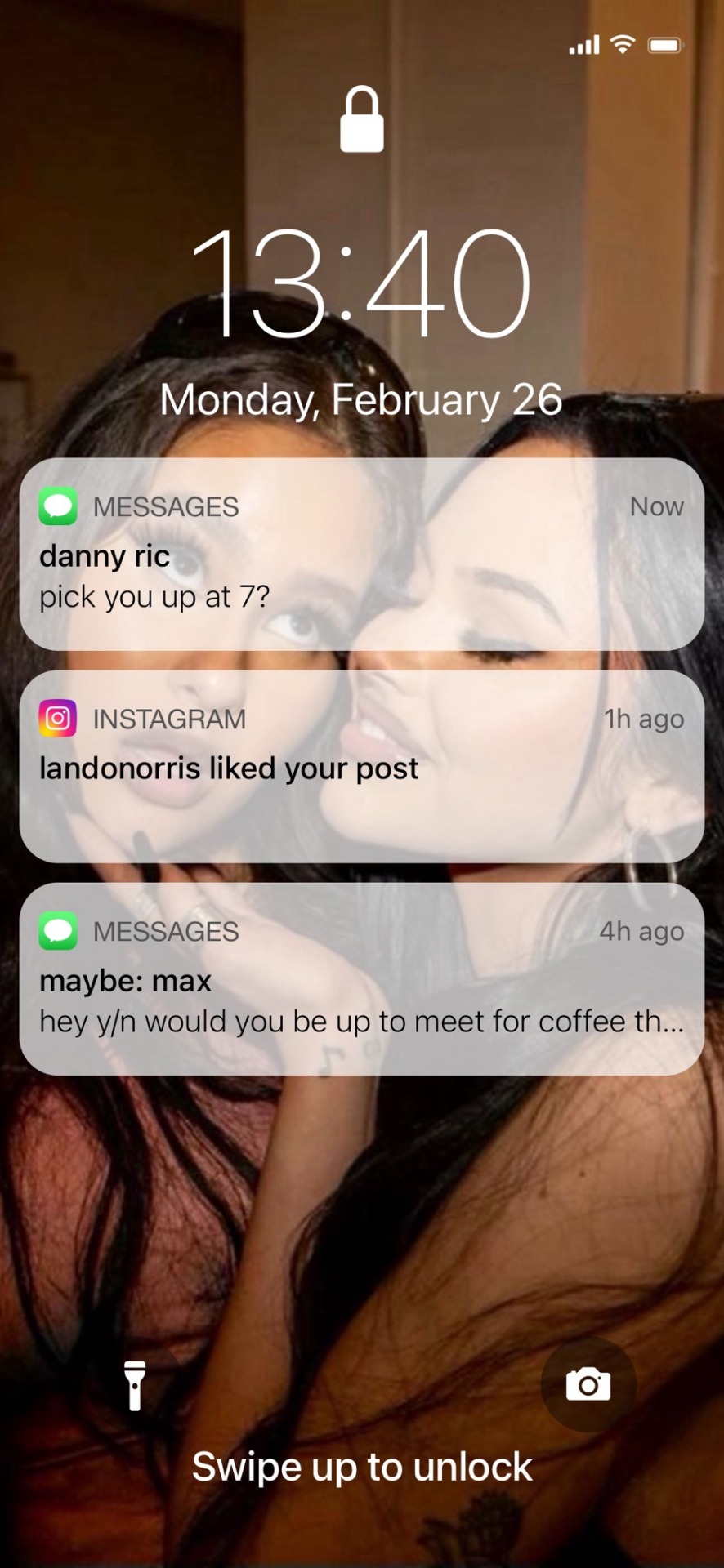Open the Instagram notification from landonorris
This screenshot has height=1568, width=724.
tap(361, 766)
